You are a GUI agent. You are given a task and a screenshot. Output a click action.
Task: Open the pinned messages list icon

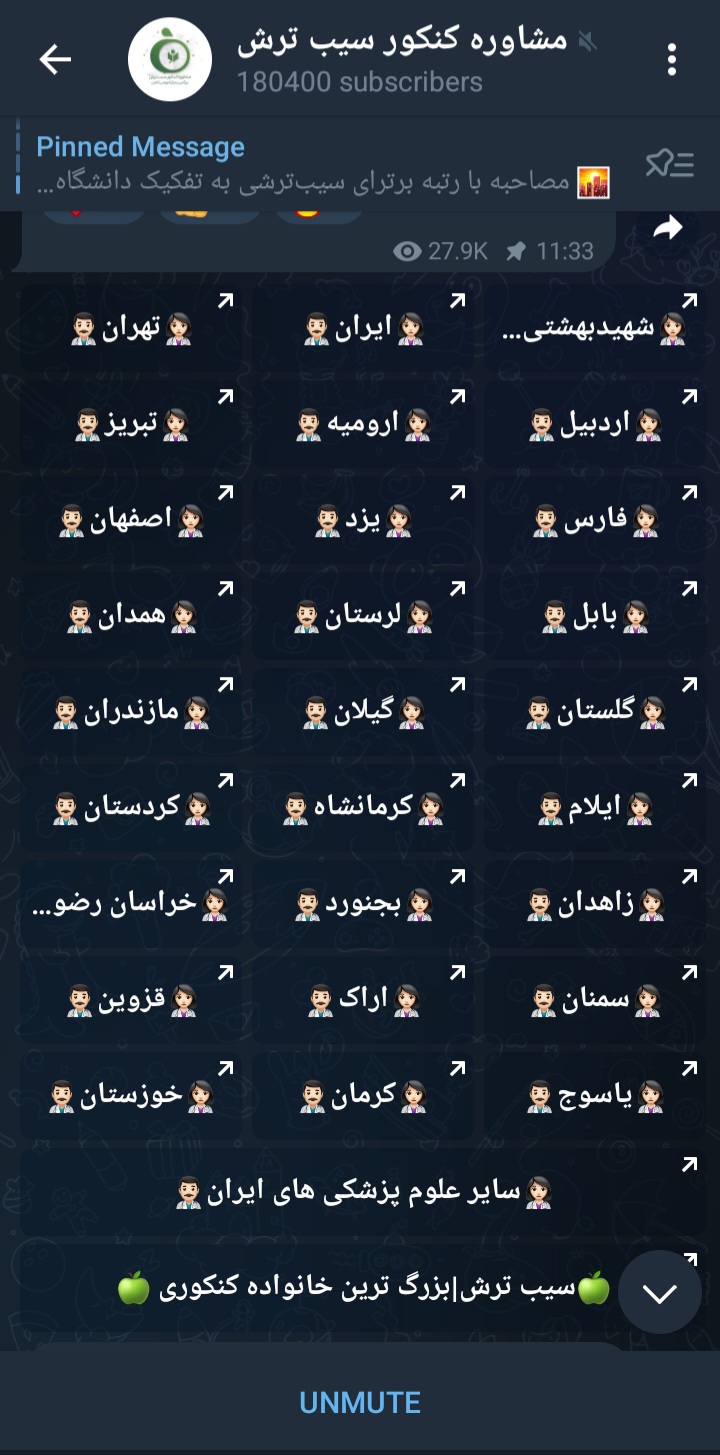(x=669, y=165)
